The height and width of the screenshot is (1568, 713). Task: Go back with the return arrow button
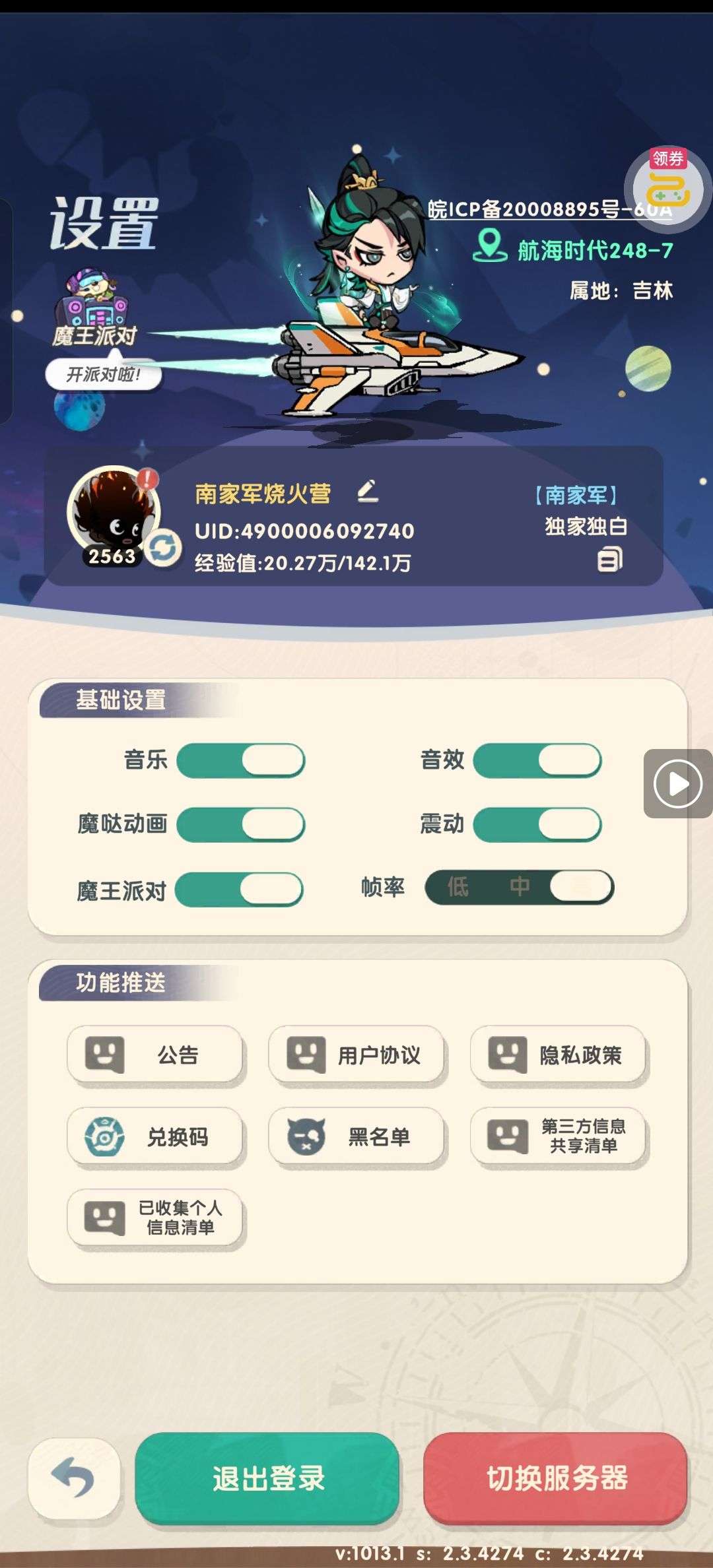click(74, 1478)
